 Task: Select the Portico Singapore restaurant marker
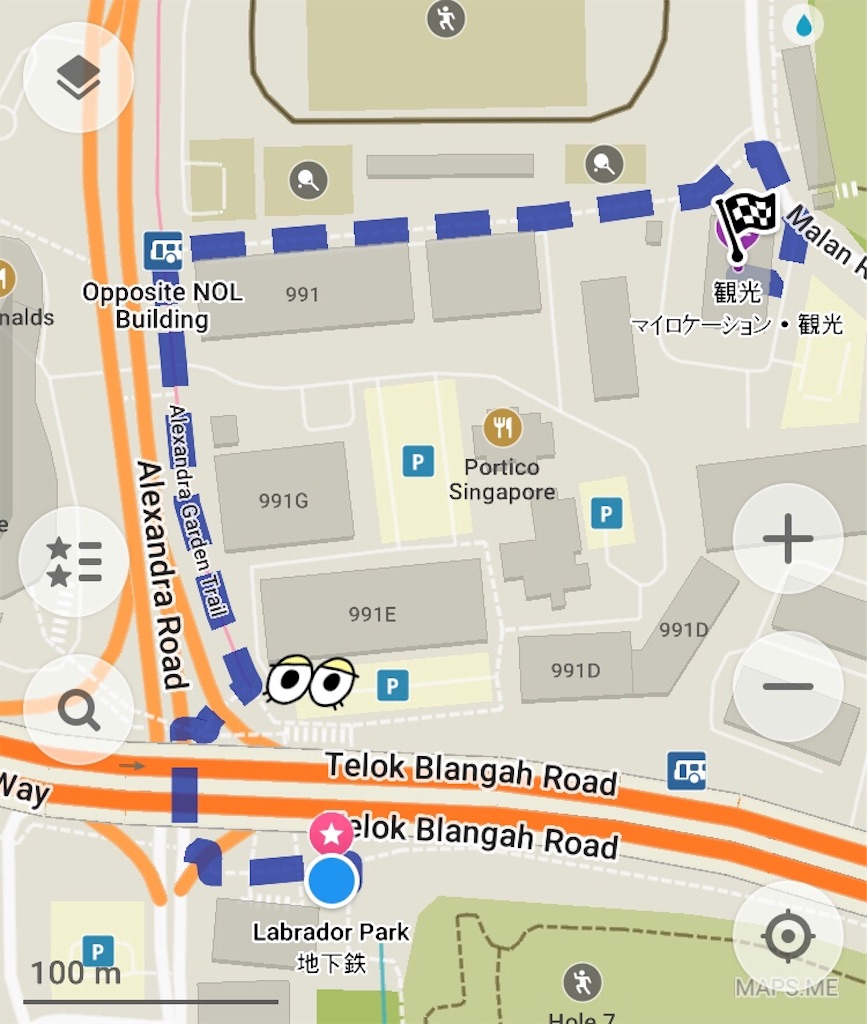[502, 429]
